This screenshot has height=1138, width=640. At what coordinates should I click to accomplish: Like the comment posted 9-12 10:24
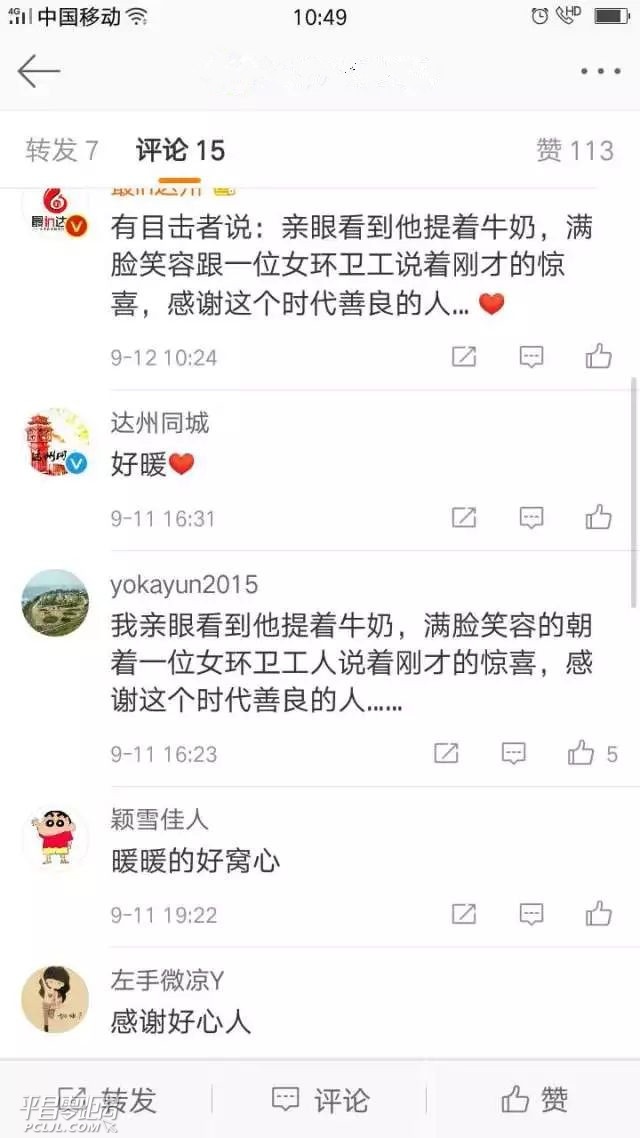pos(599,356)
